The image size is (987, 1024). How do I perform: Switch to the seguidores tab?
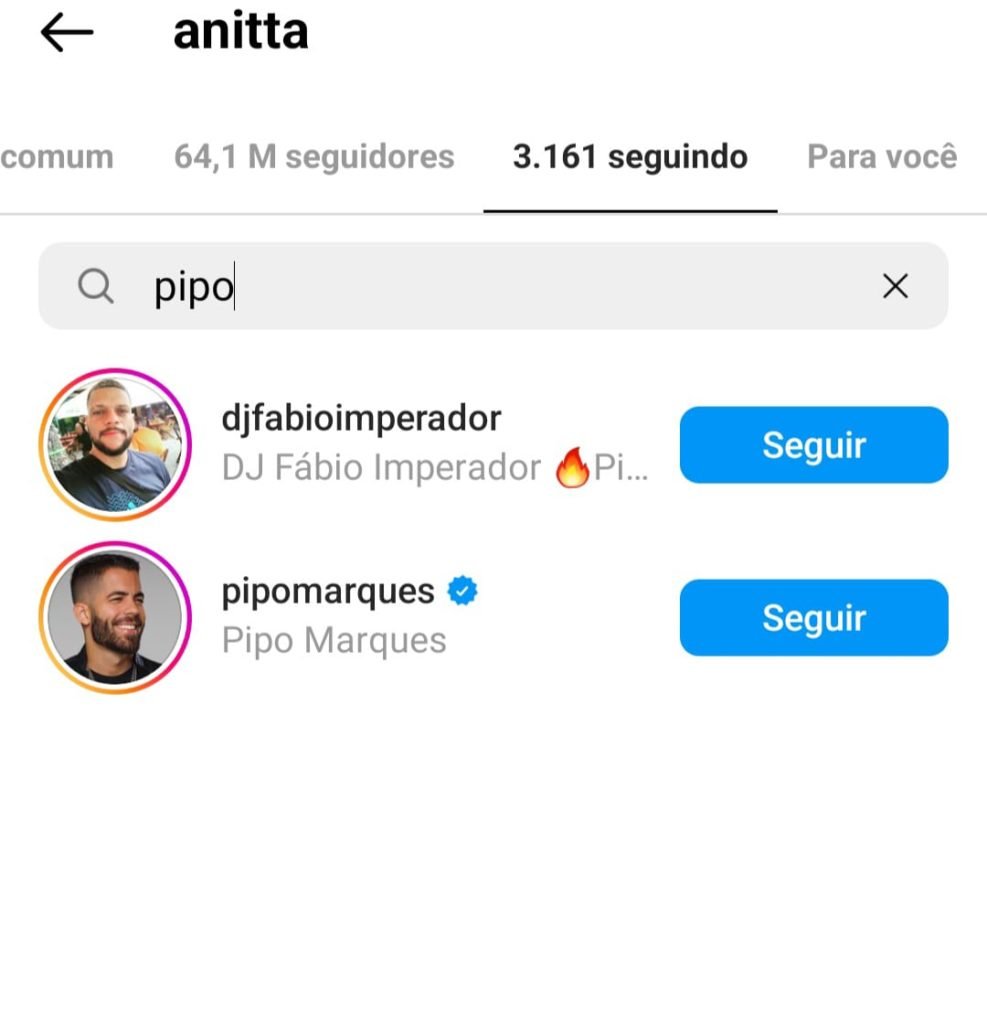coord(314,156)
